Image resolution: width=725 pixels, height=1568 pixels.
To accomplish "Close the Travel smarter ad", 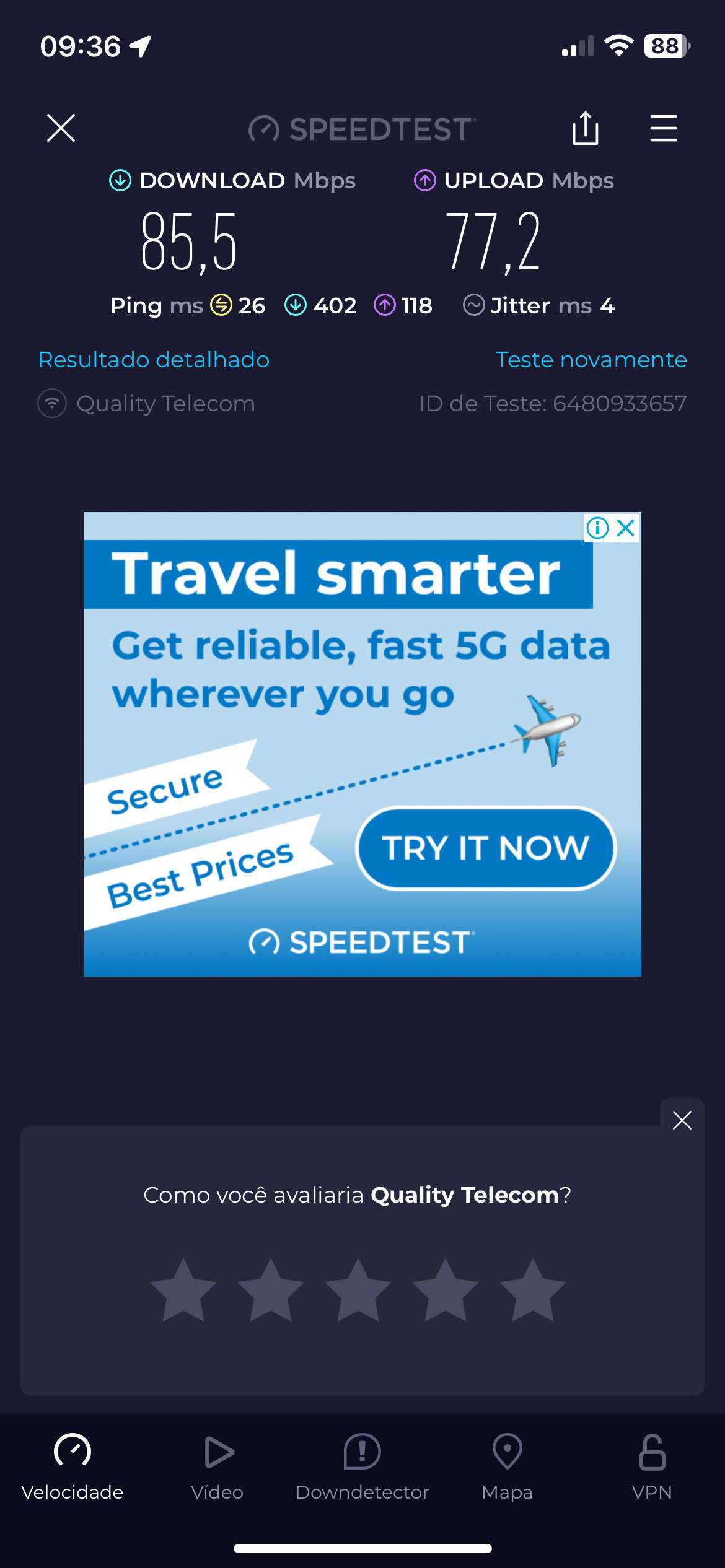I will pyautogui.click(x=626, y=528).
